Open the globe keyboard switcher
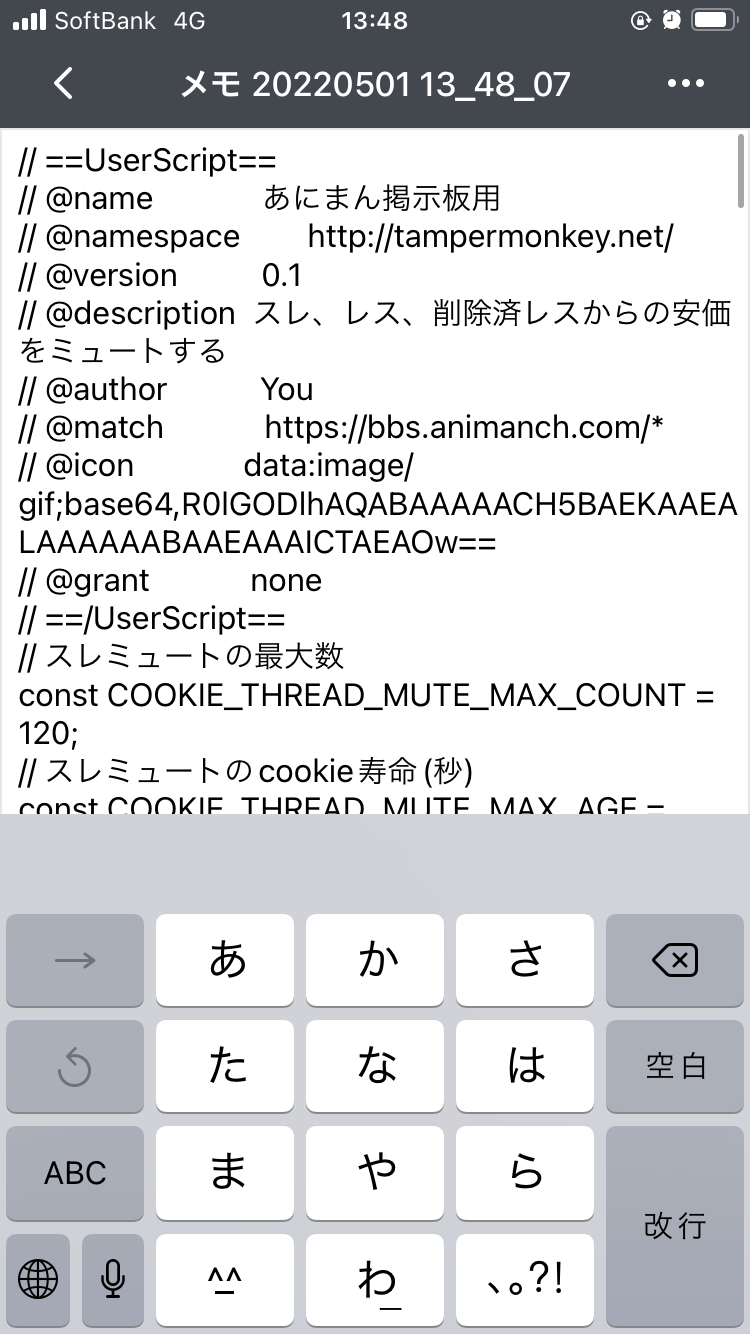 [x=38, y=1279]
